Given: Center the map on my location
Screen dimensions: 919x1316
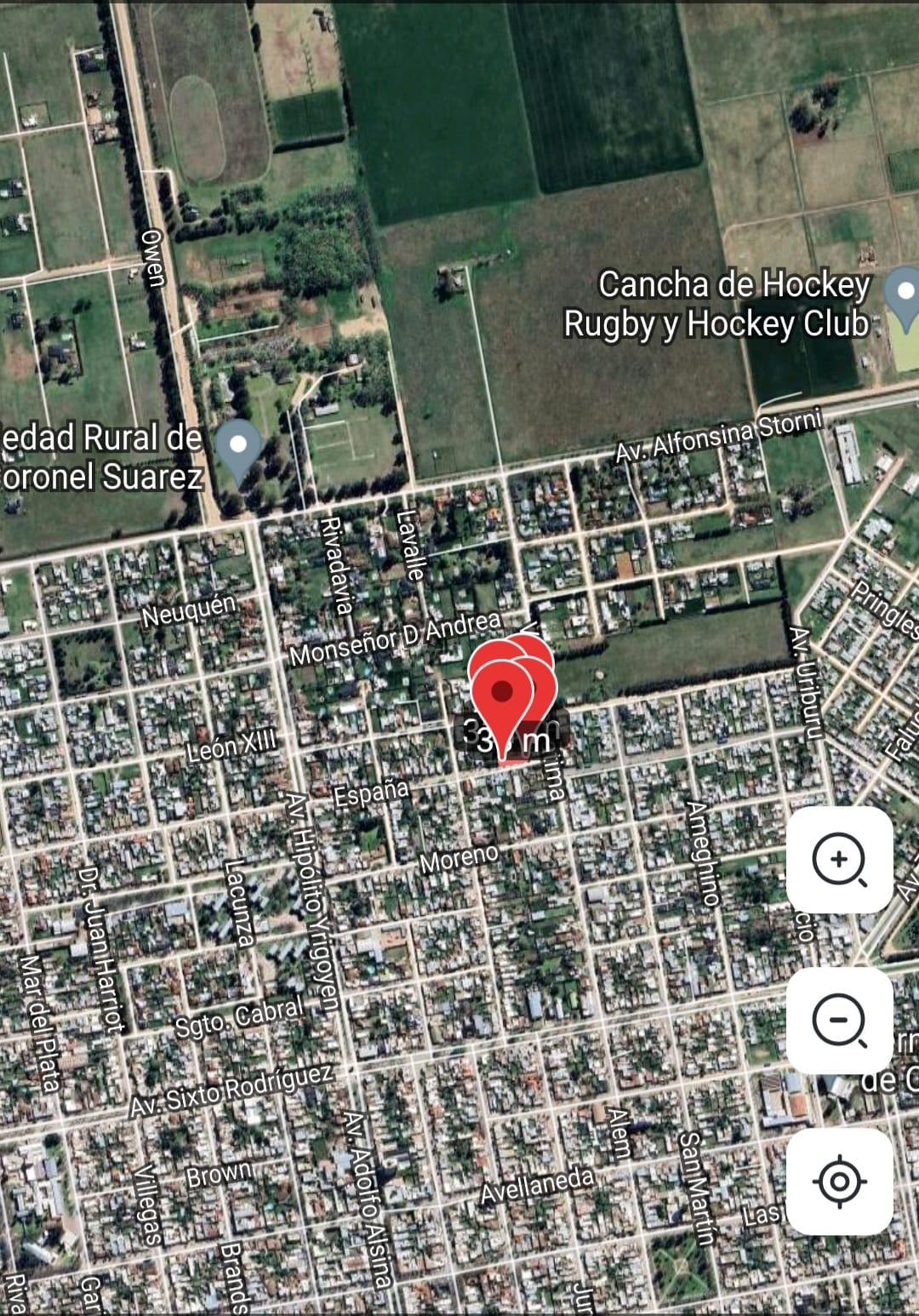Looking at the screenshot, I should tap(839, 1182).
